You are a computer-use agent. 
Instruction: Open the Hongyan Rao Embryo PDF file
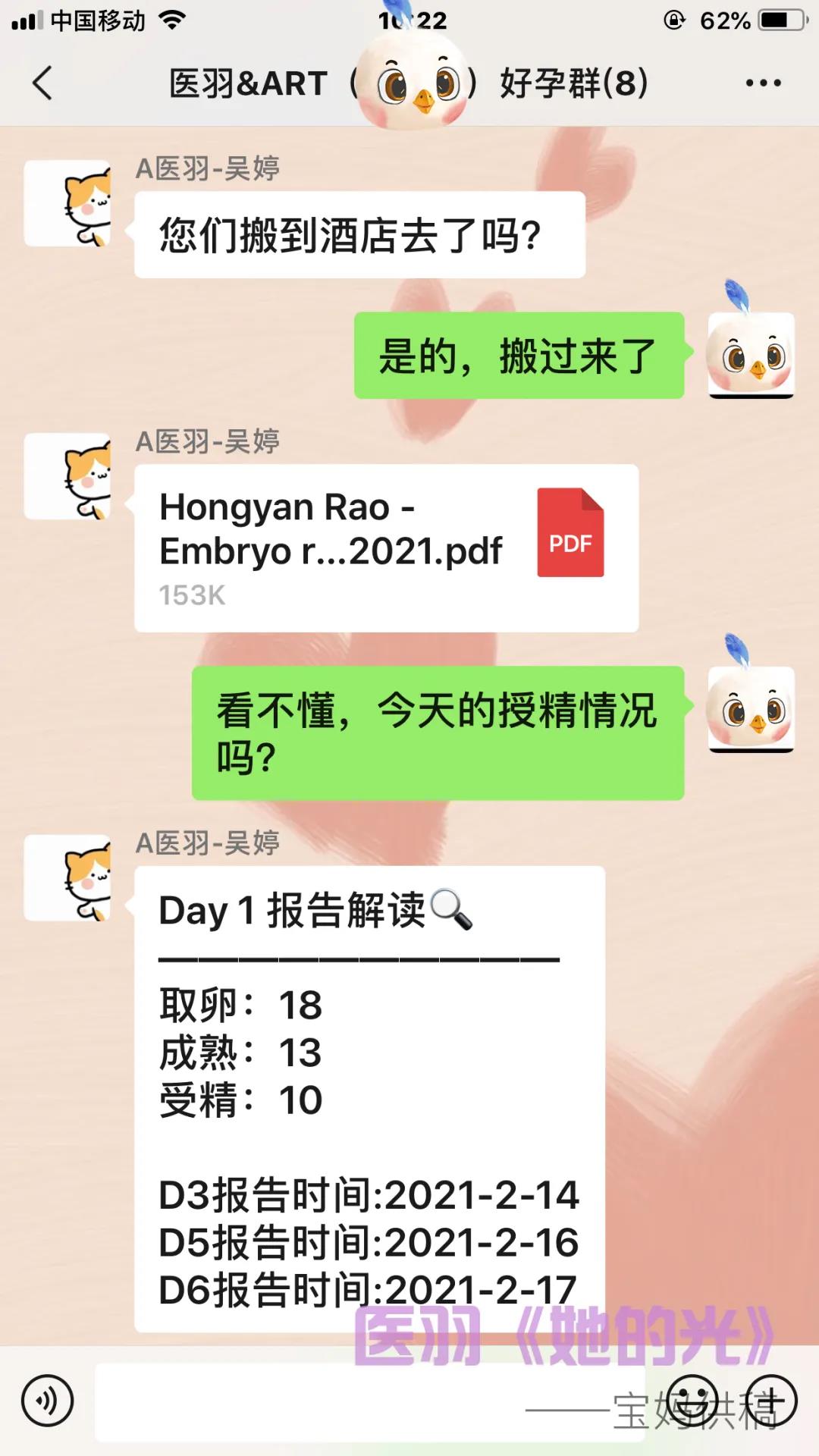point(386,548)
